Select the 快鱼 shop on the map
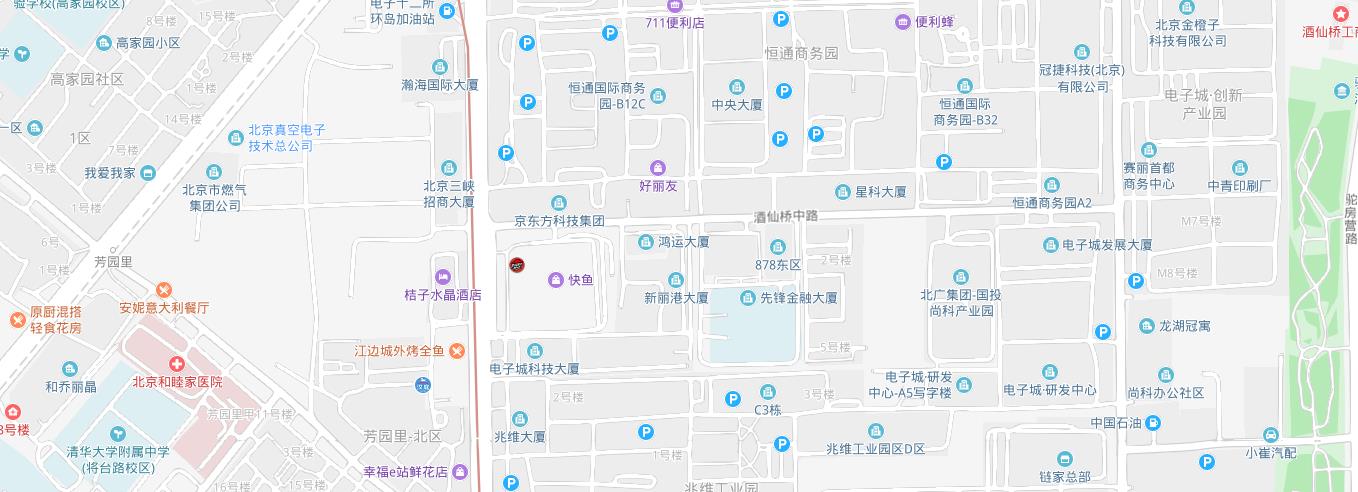This screenshot has height=492, width=1358. tap(555, 280)
